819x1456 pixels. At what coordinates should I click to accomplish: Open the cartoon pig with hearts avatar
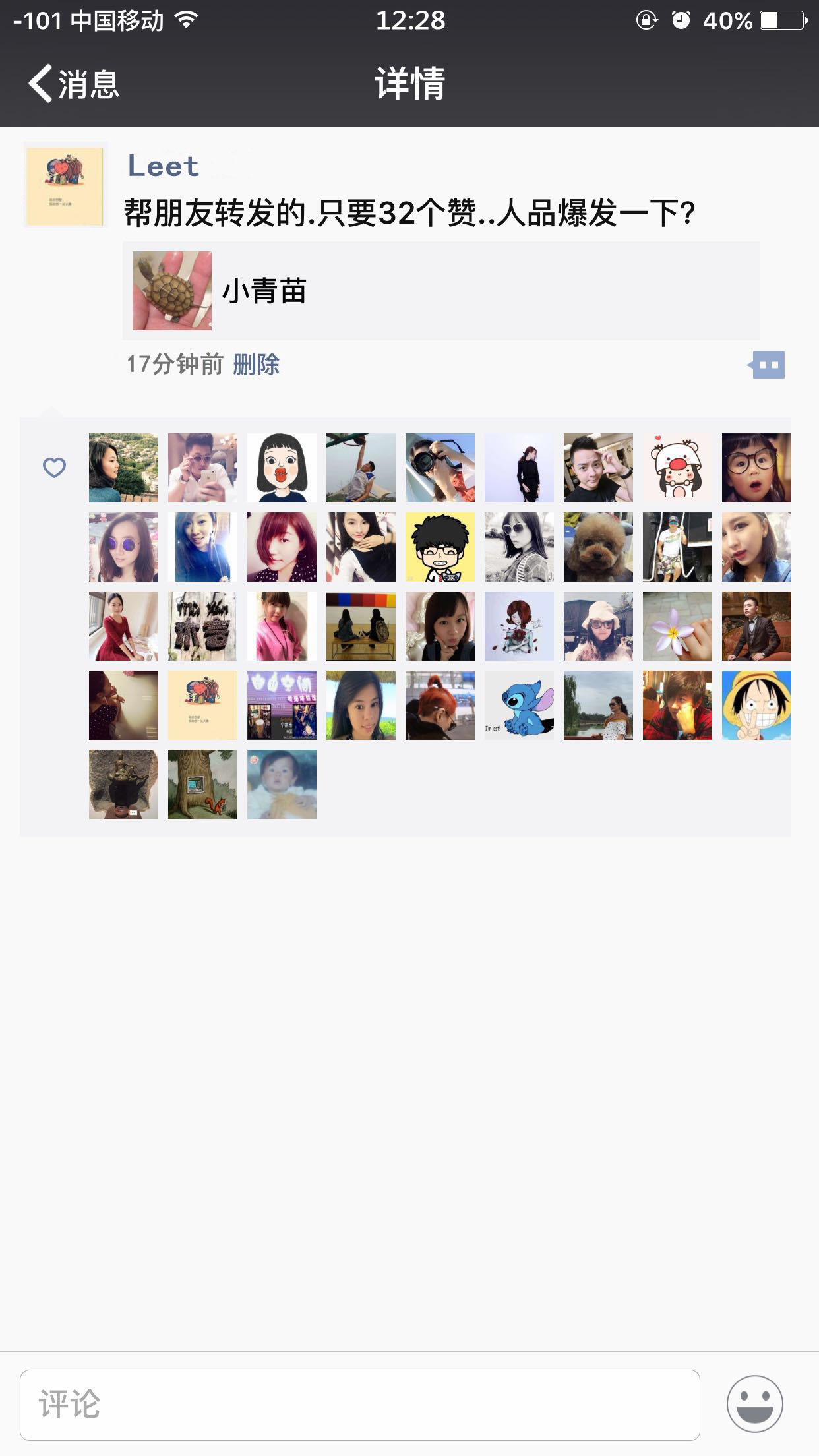[677, 468]
